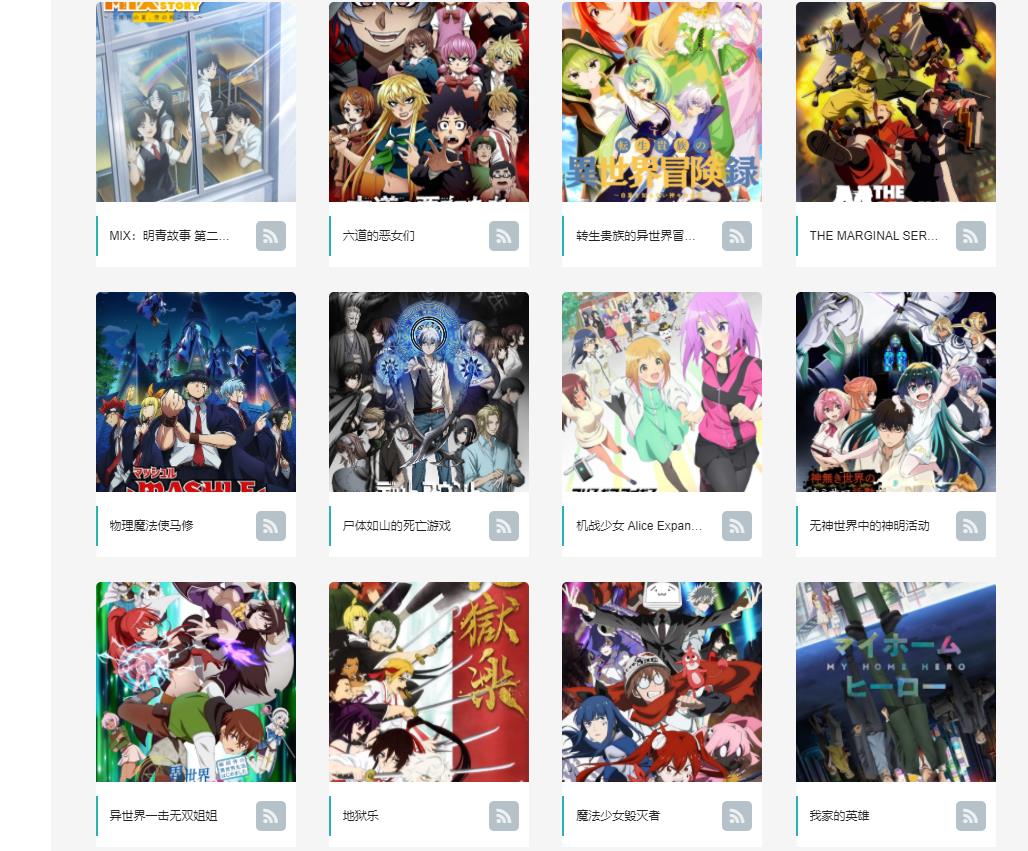The image size is (1028, 851).
Task: Open the 六道的恶女们 poster
Action: pos(429,102)
